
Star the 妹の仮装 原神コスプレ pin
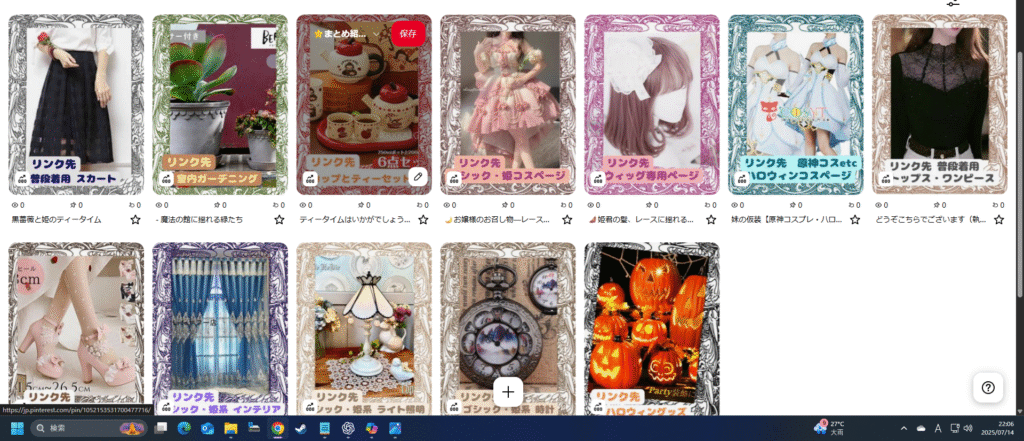[x=855, y=219]
